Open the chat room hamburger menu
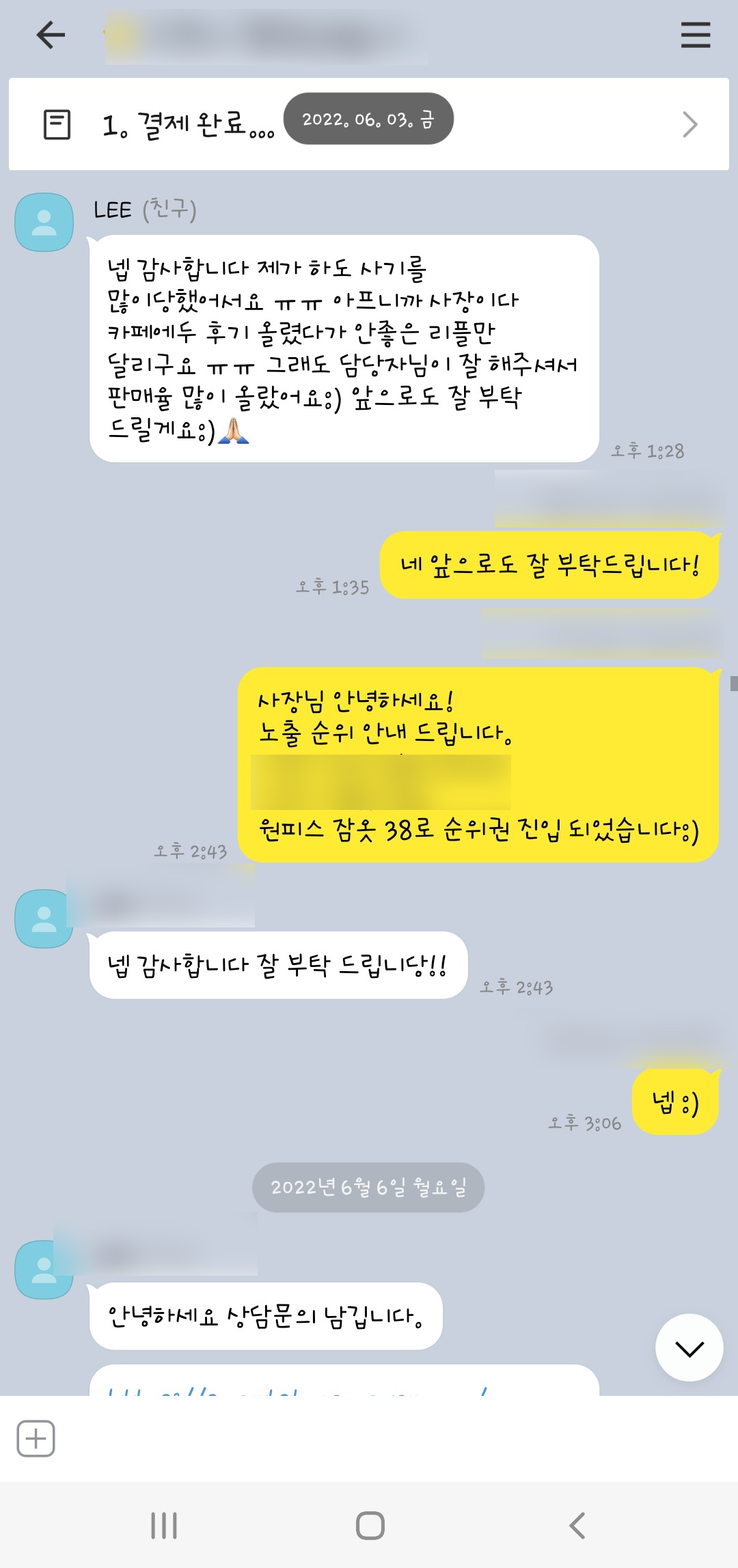The height and width of the screenshot is (1568, 738). click(x=695, y=35)
